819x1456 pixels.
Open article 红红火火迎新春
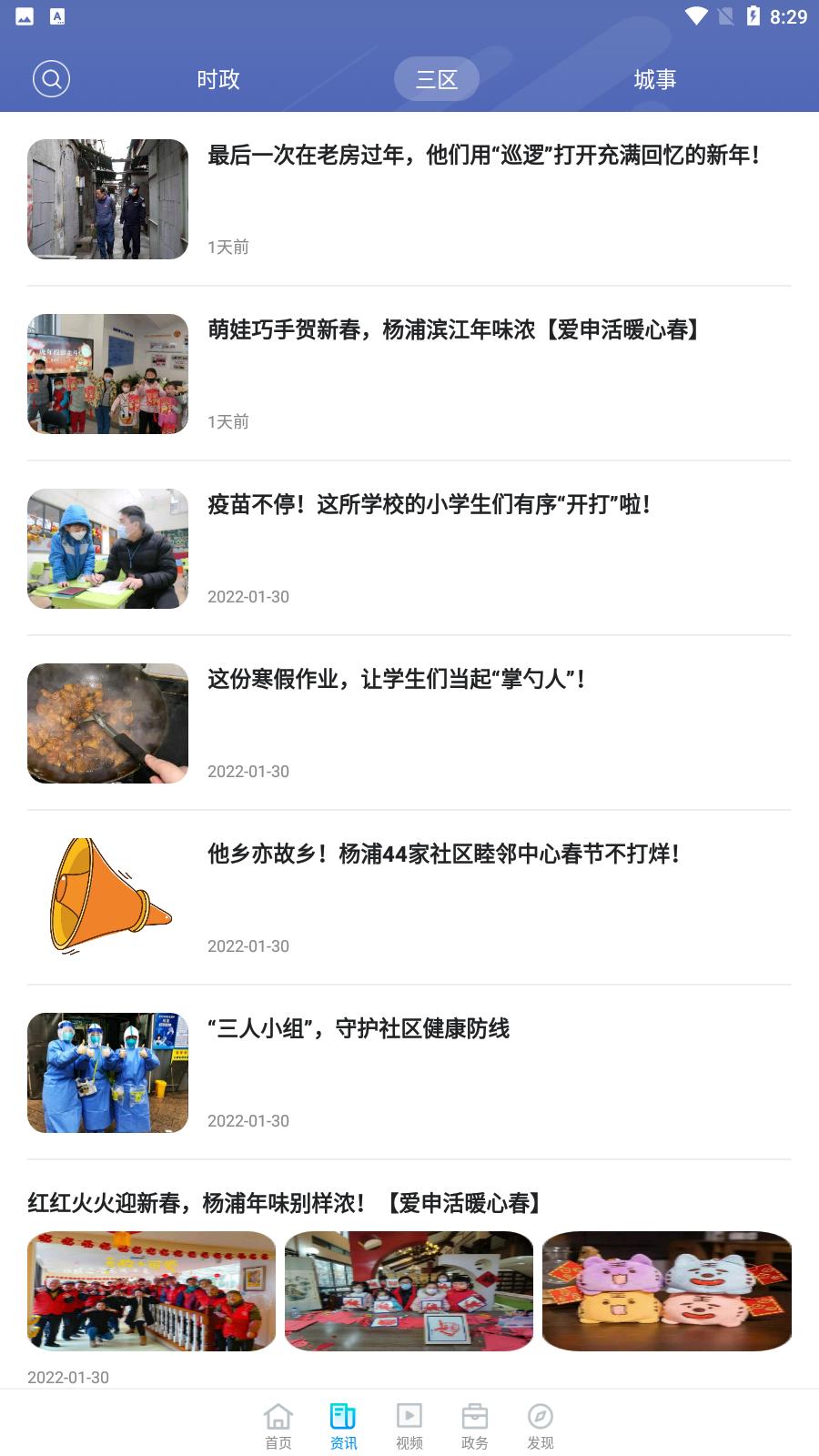(x=286, y=1203)
